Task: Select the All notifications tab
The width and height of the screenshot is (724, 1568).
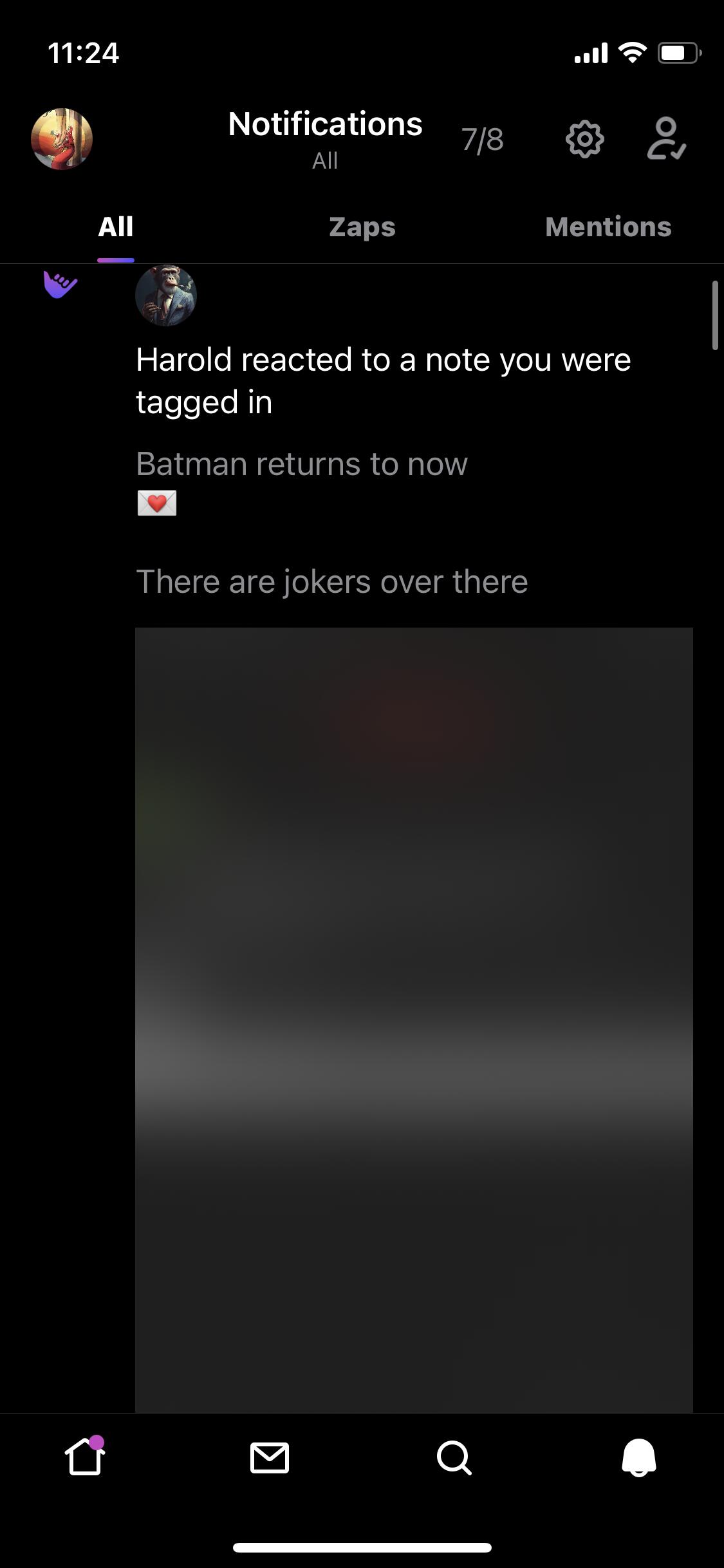Action: coord(116,227)
